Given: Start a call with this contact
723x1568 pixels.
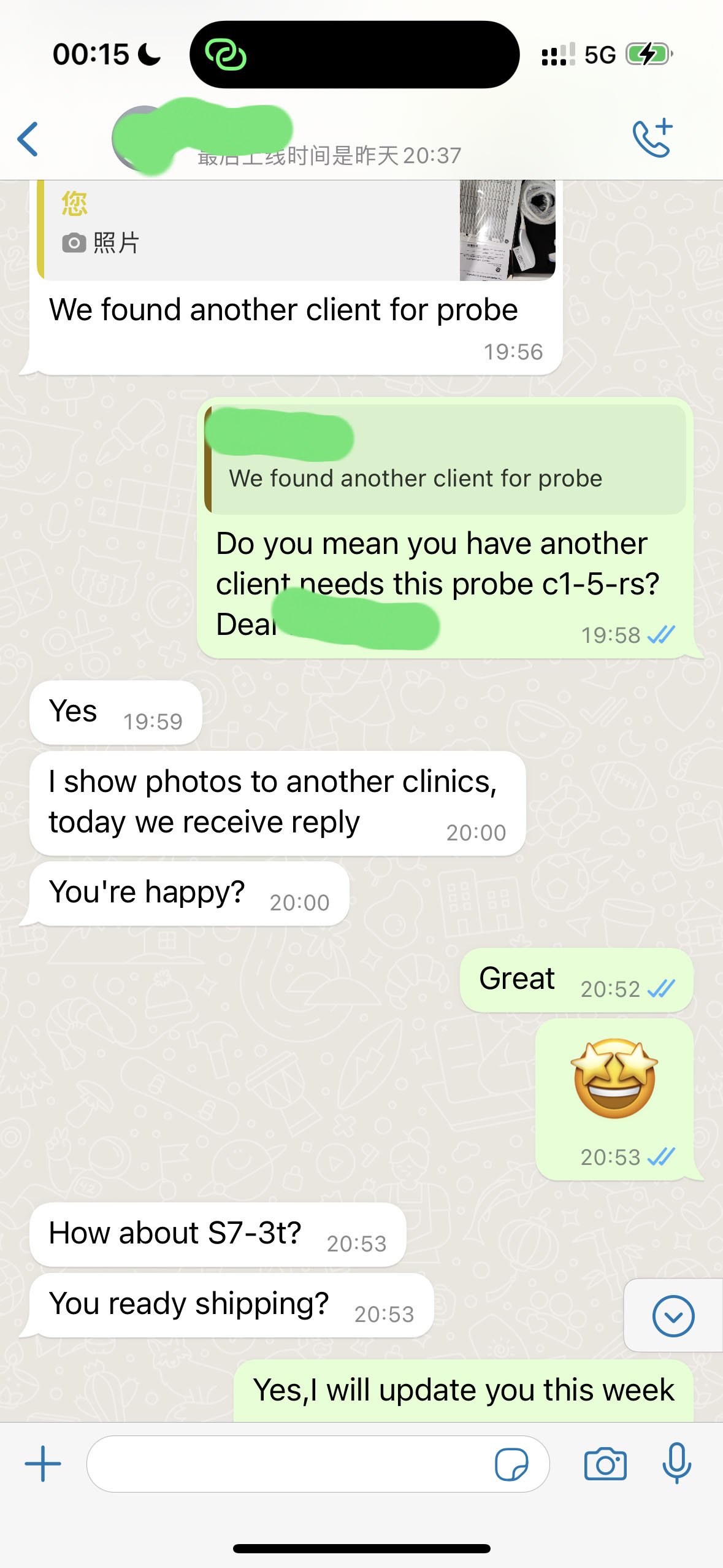Looking at the screenshot, I should click(x=653, y=139).
